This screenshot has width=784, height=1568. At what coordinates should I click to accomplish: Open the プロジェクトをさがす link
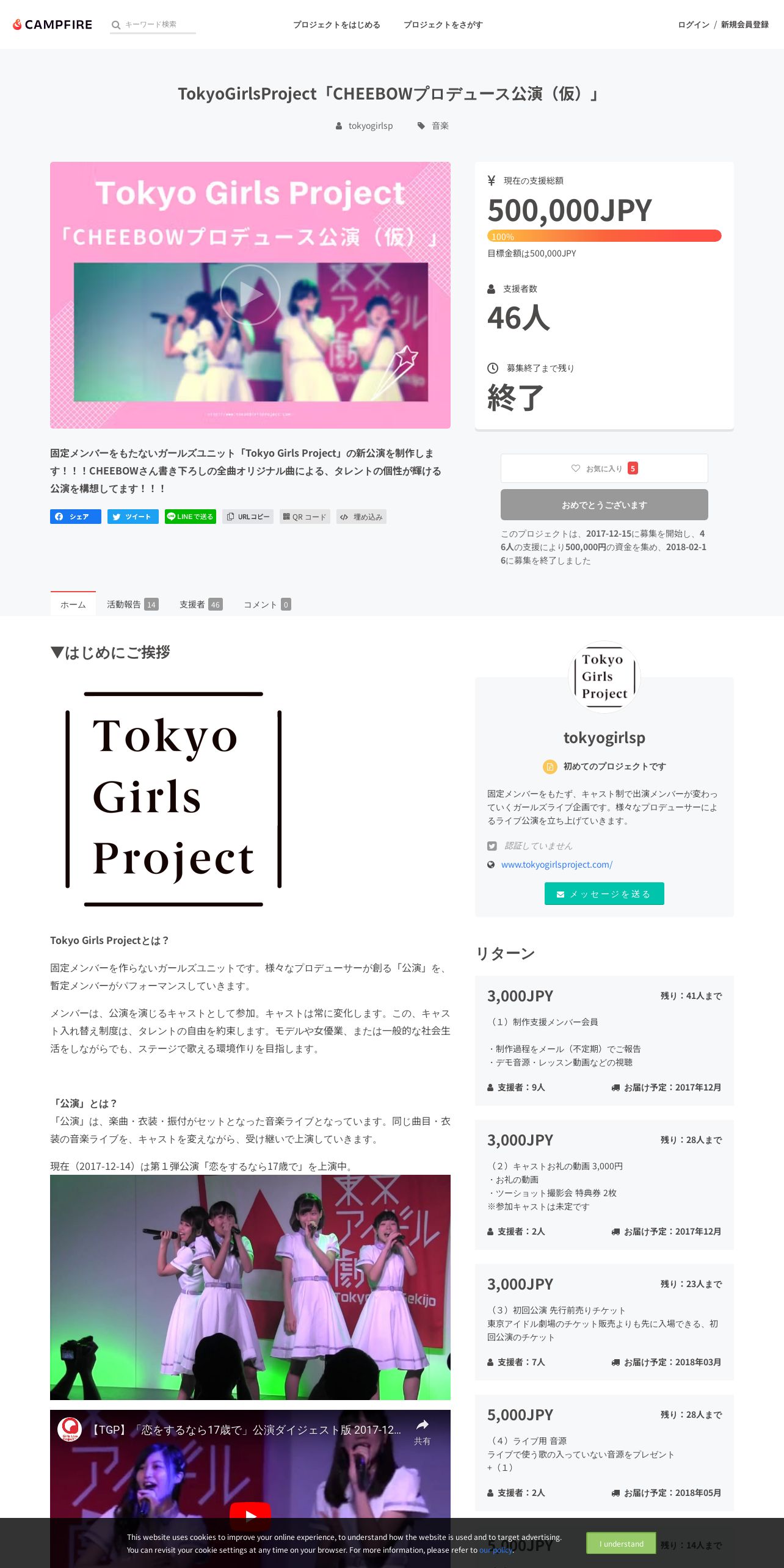(443, 24)
